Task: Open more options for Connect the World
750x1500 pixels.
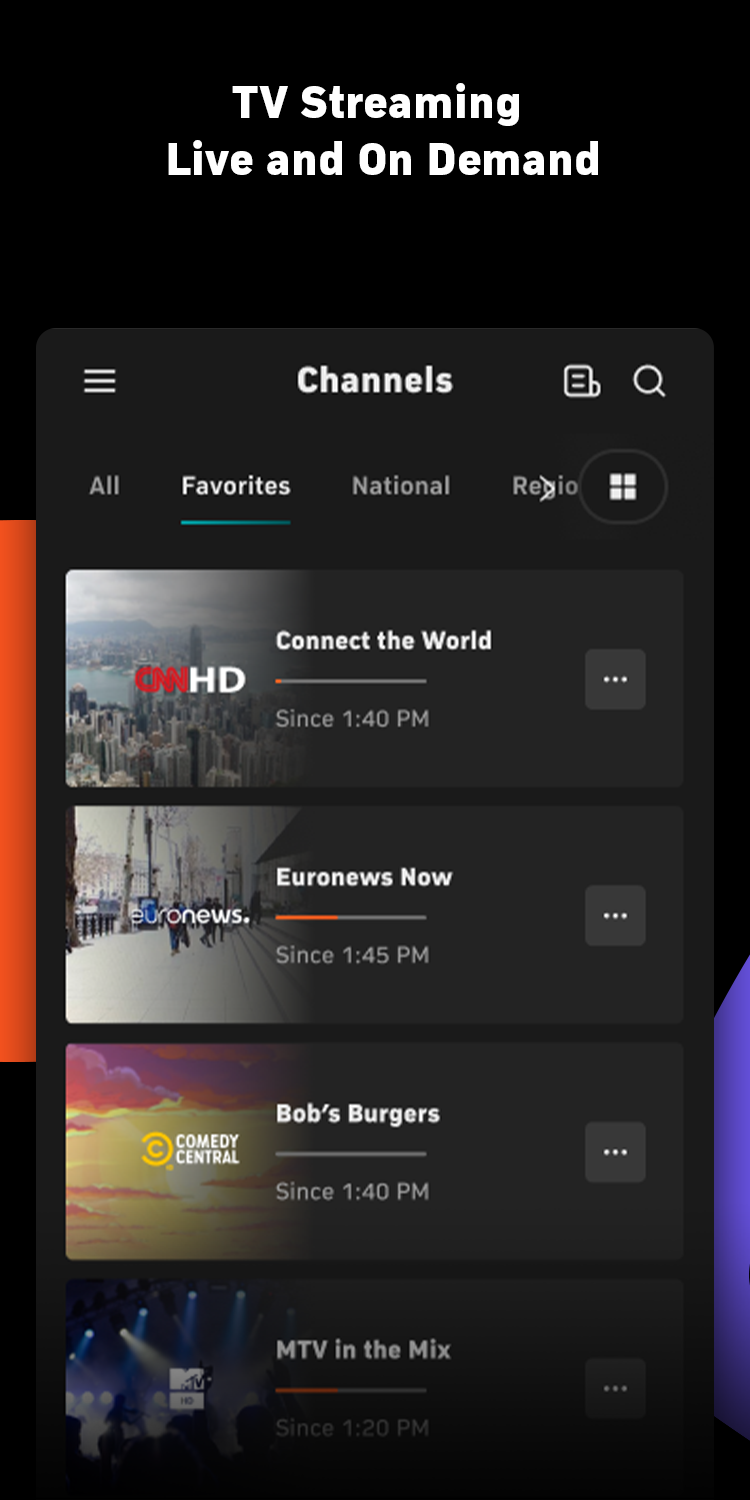Action: click(x=615, y=679)
